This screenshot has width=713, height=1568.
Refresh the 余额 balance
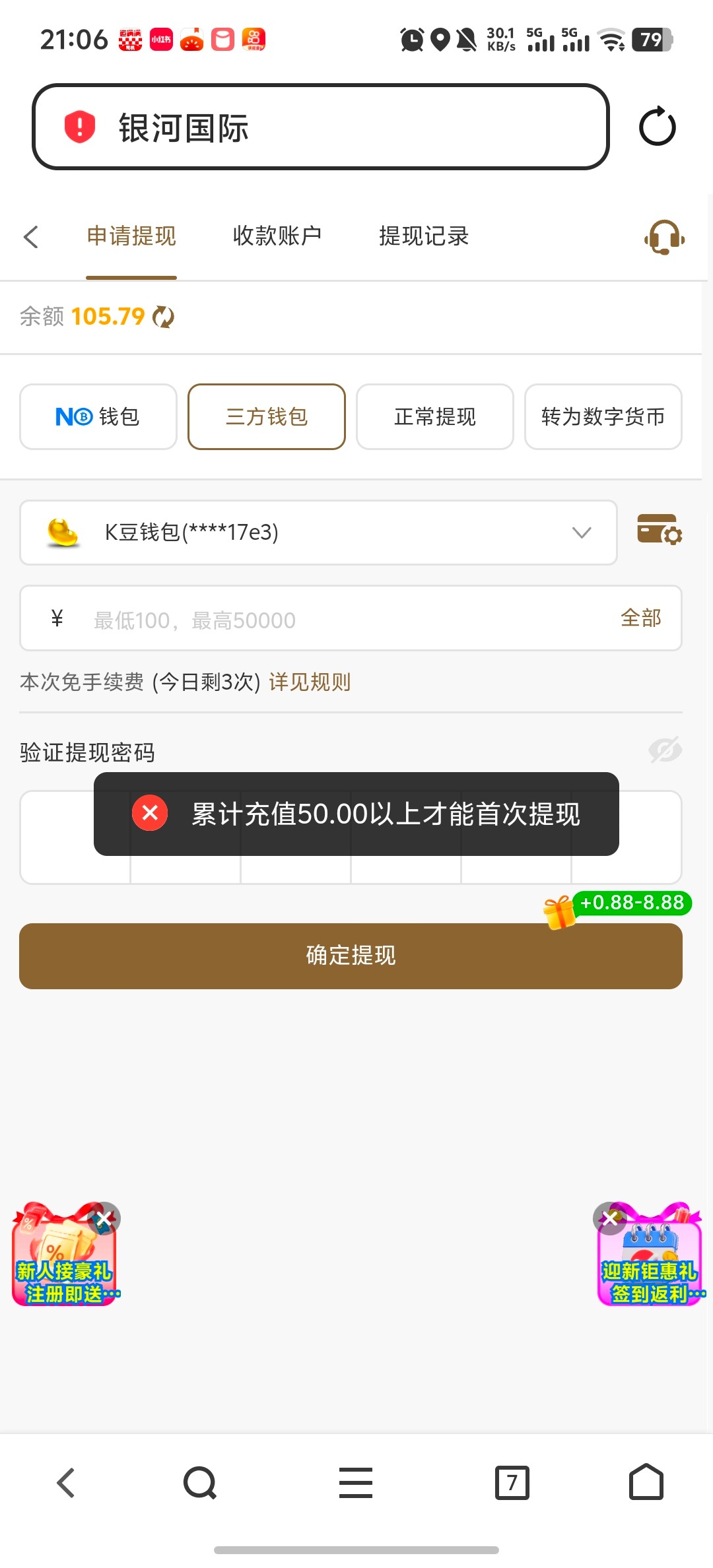pyautogui.click(x=163, y=317)
